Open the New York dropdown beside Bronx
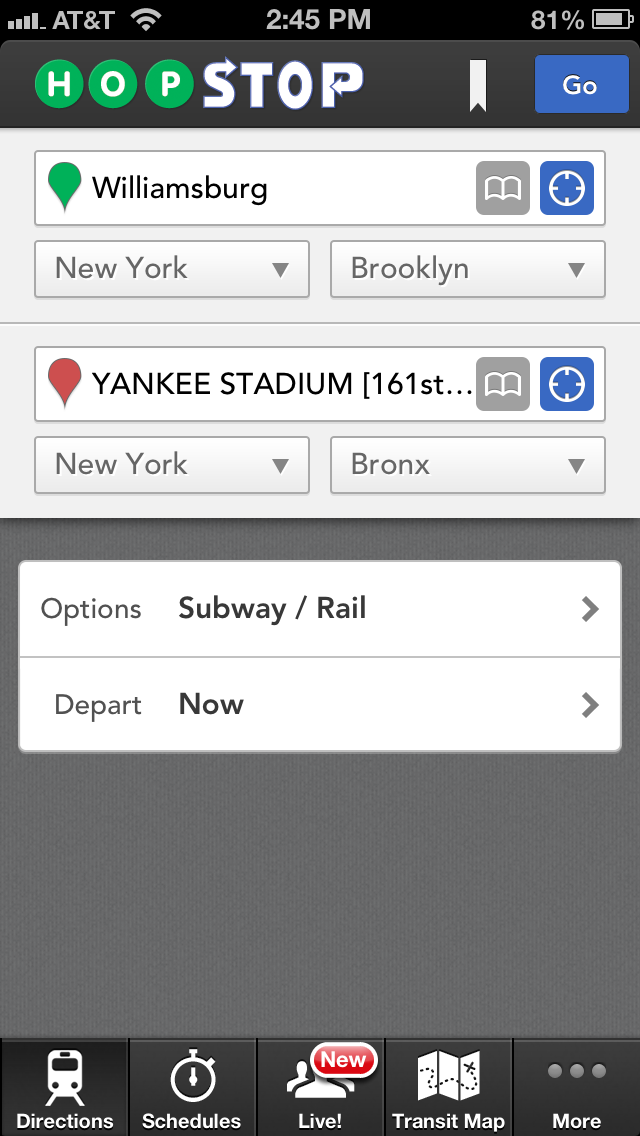 (x=172, y=465)
